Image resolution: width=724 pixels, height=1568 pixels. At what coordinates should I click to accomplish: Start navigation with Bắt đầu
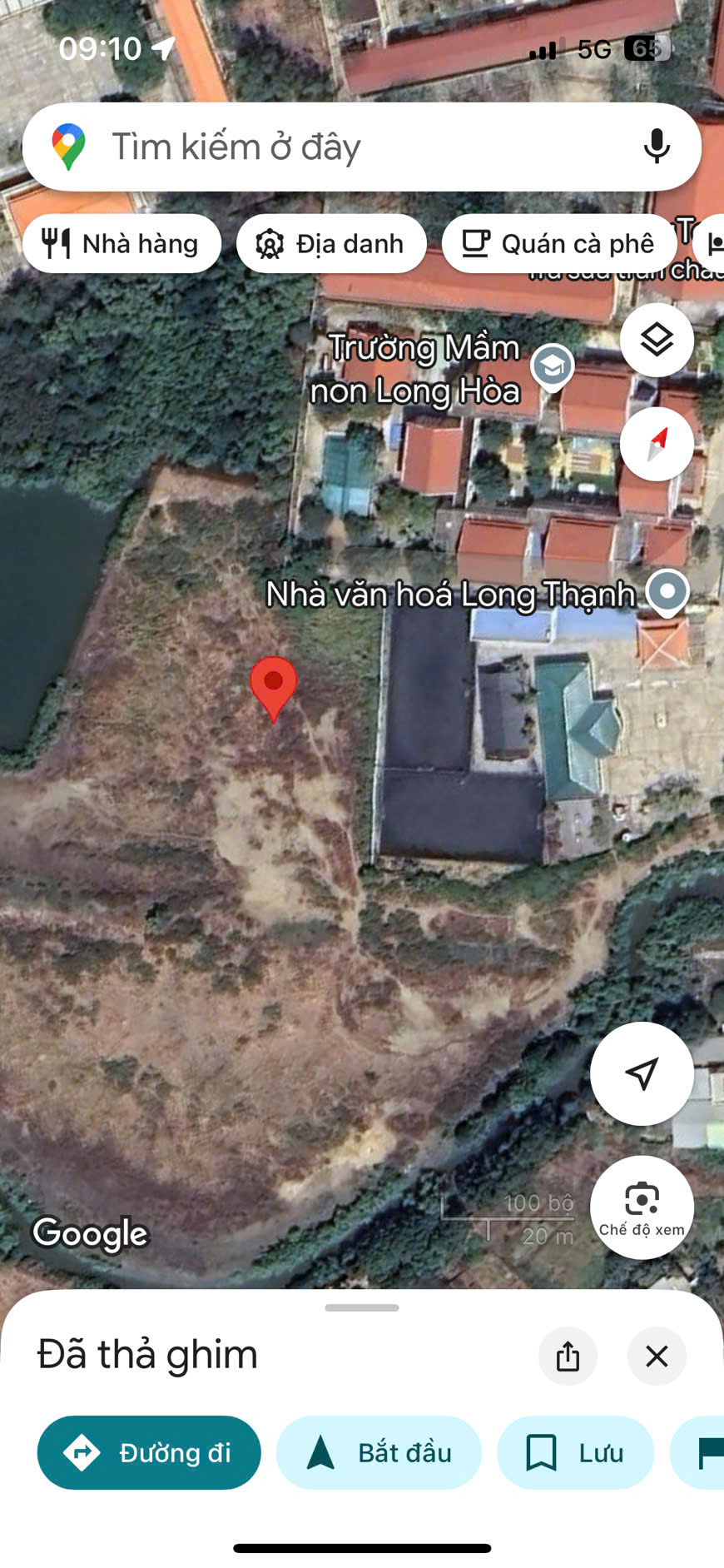tap(379, 1452)
